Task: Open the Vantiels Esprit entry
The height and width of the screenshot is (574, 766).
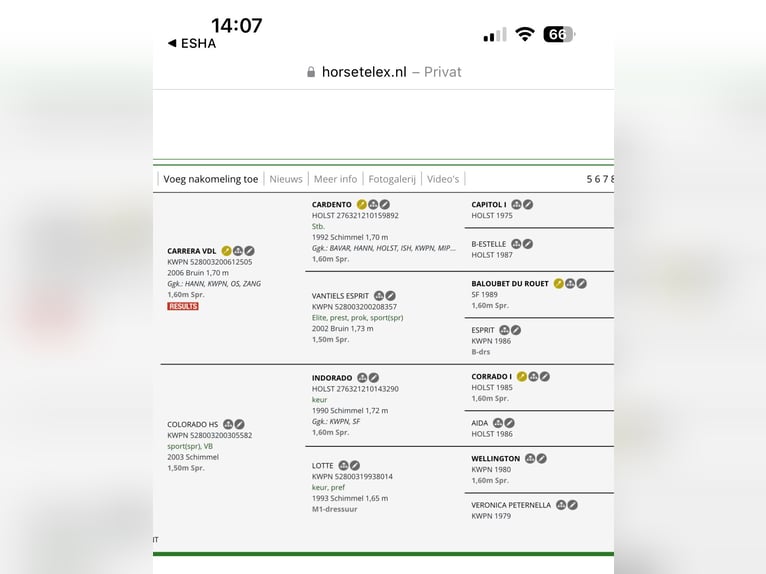Action: tap(340, 296)
